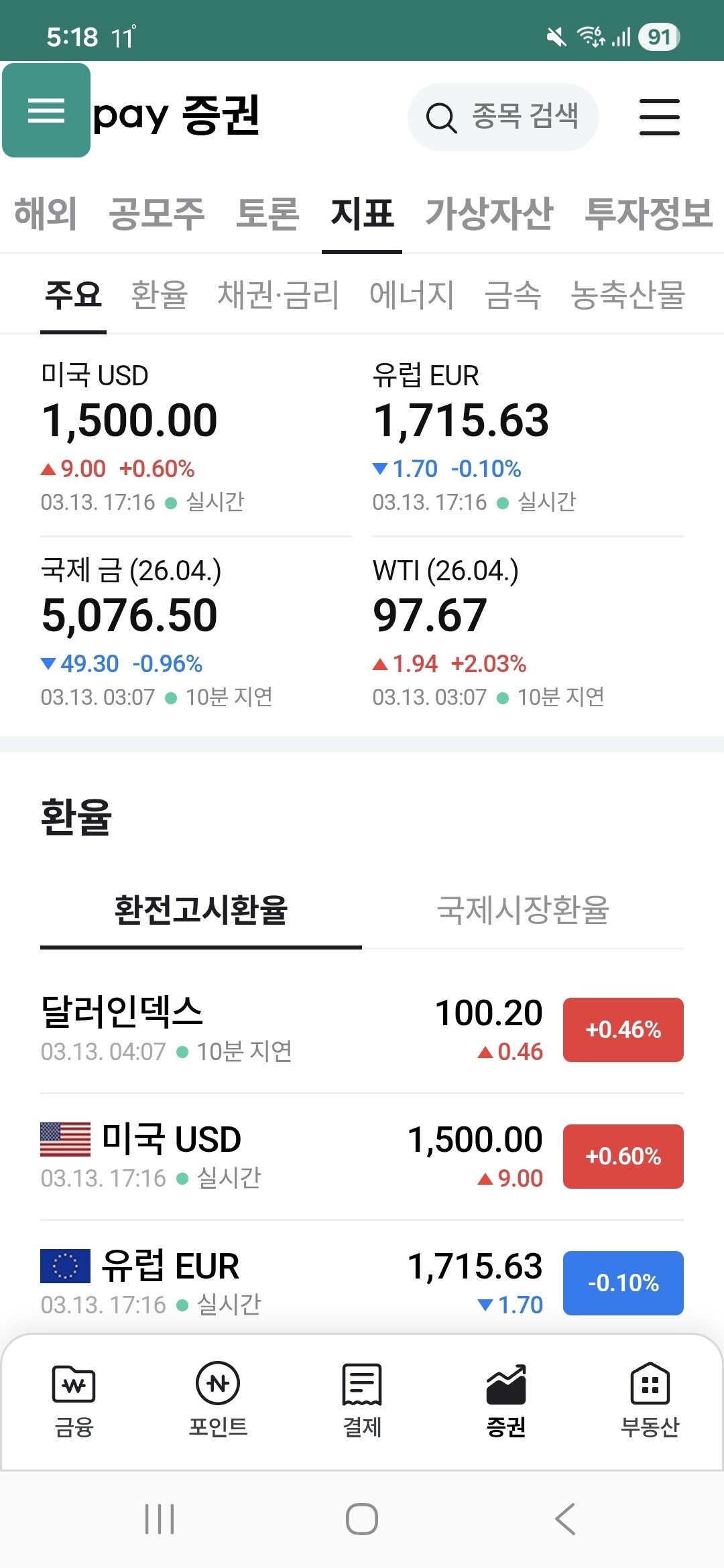
Task: Go back with the system back button
Action: tap(565, 1519)
